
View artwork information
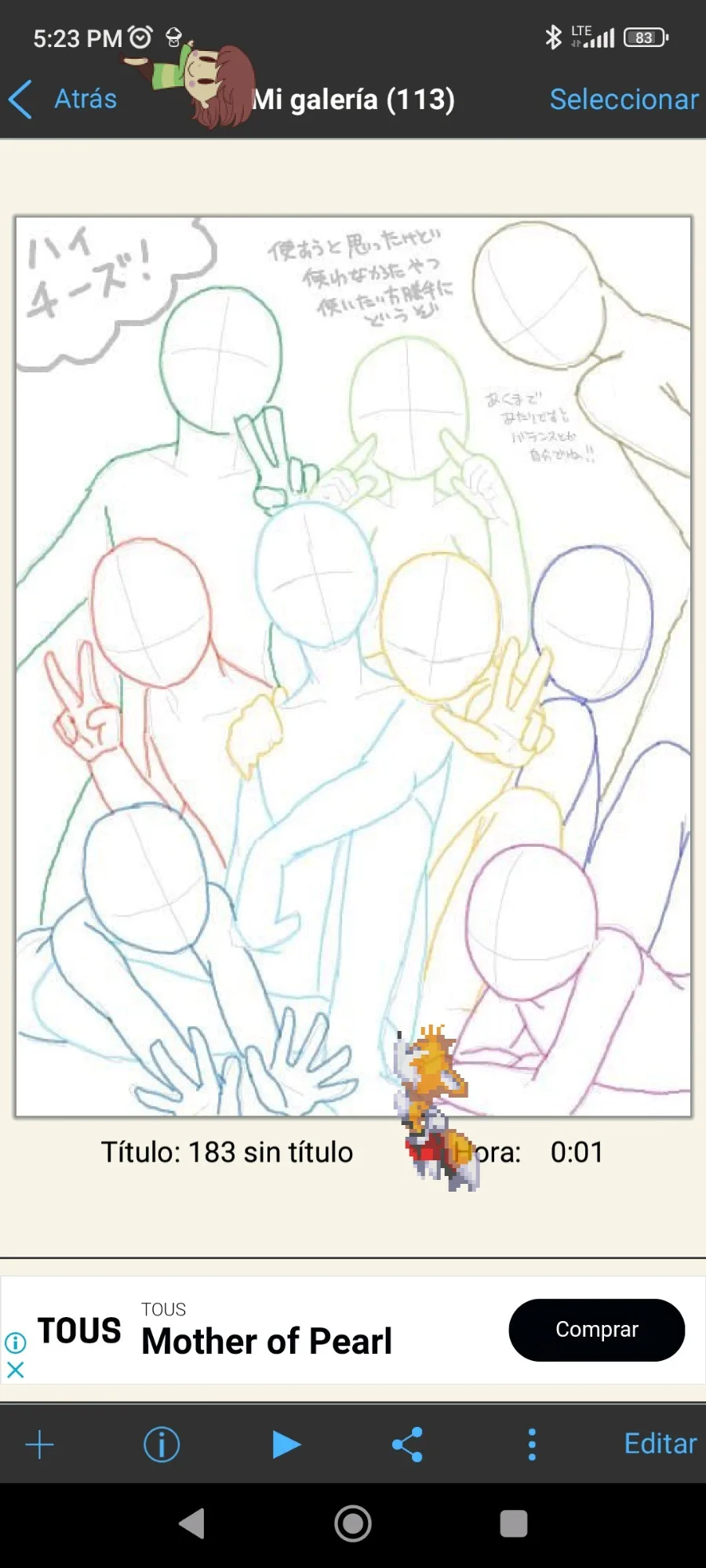tap(162, 1444)
